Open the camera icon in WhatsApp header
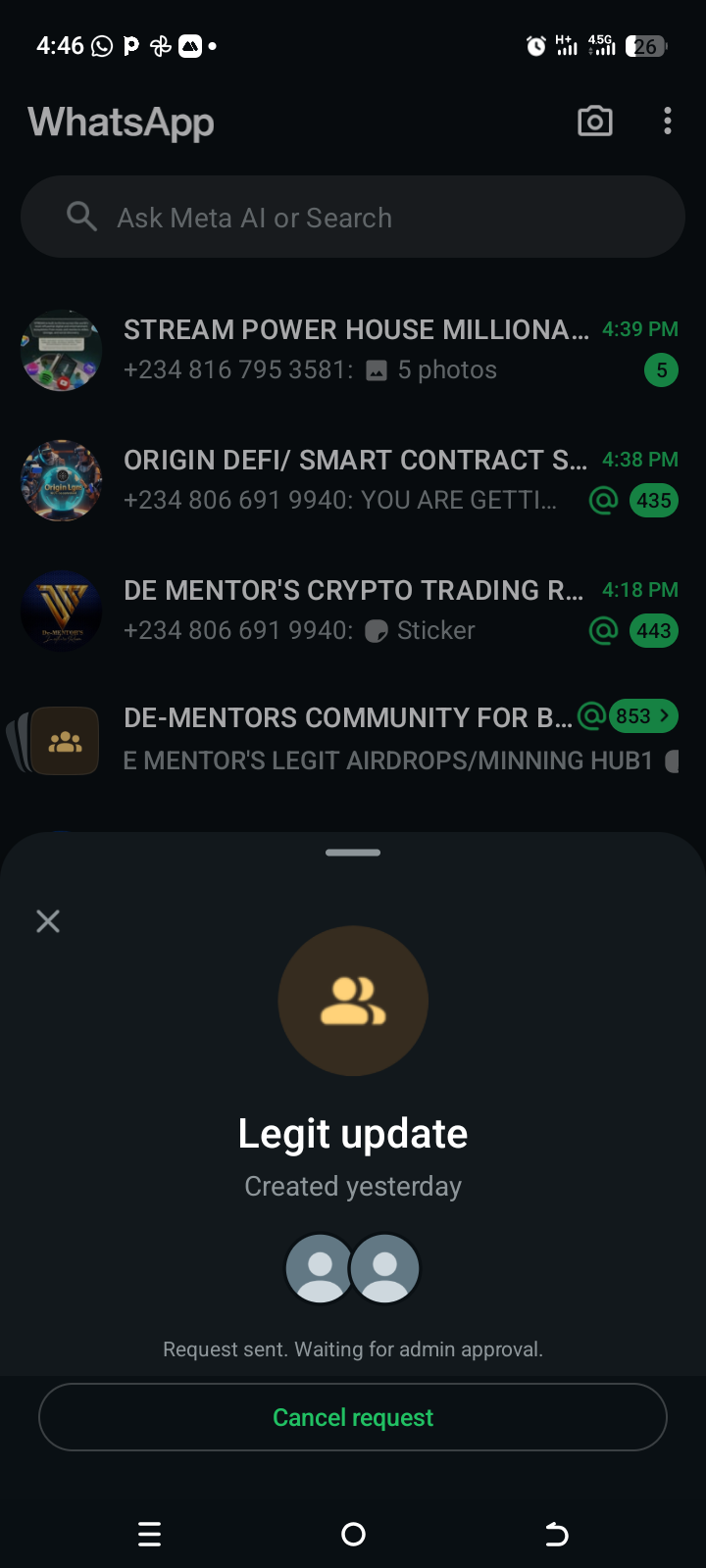The width and height of the screenshot is (706, 1568). coord(594,122)
